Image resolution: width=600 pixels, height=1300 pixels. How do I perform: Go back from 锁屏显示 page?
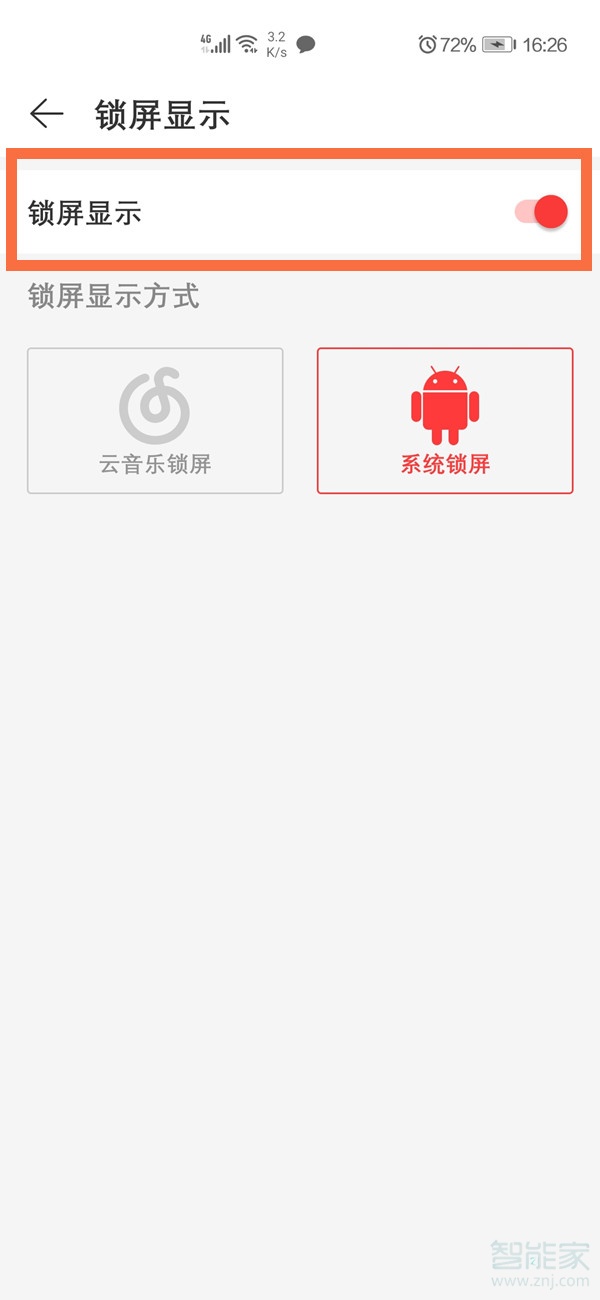tap(46, 114)
